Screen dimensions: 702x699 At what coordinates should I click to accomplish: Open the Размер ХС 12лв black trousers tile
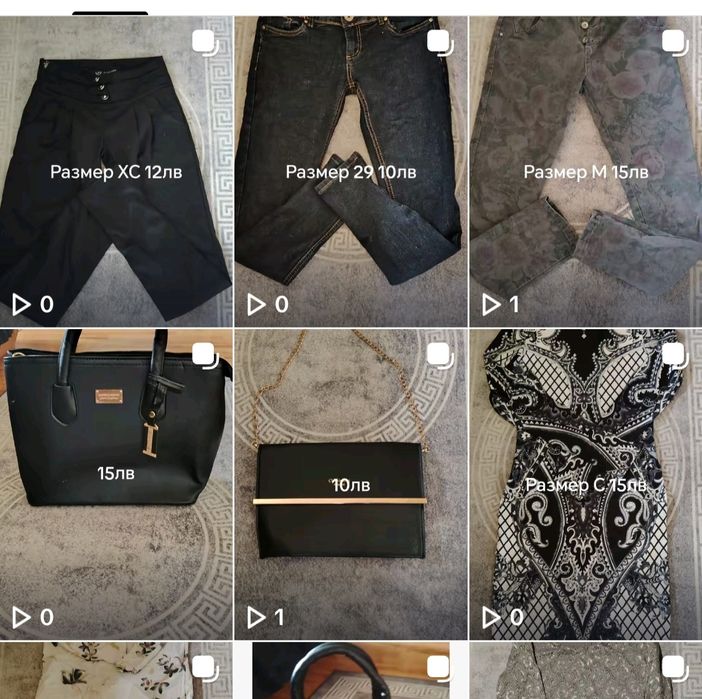(x=116, y=170)
